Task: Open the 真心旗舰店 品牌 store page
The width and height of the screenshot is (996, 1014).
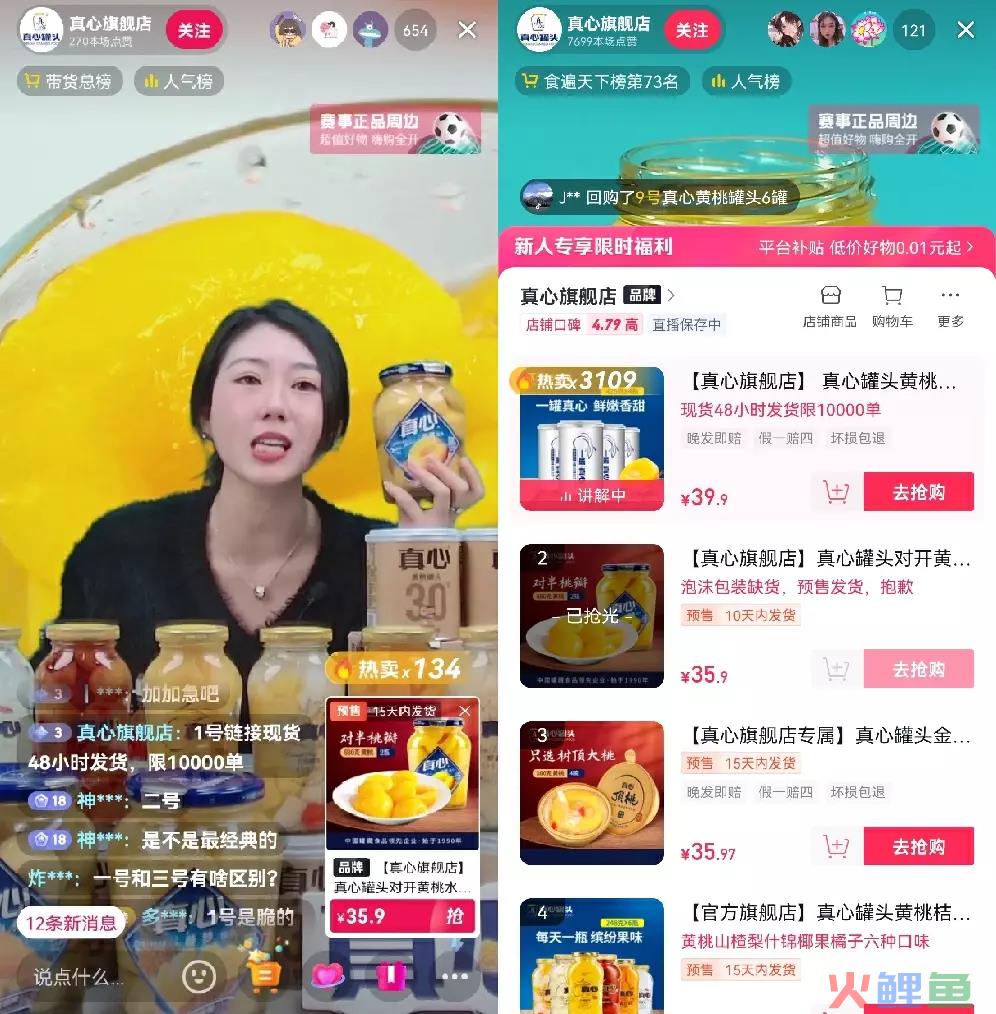Action: 597,296
